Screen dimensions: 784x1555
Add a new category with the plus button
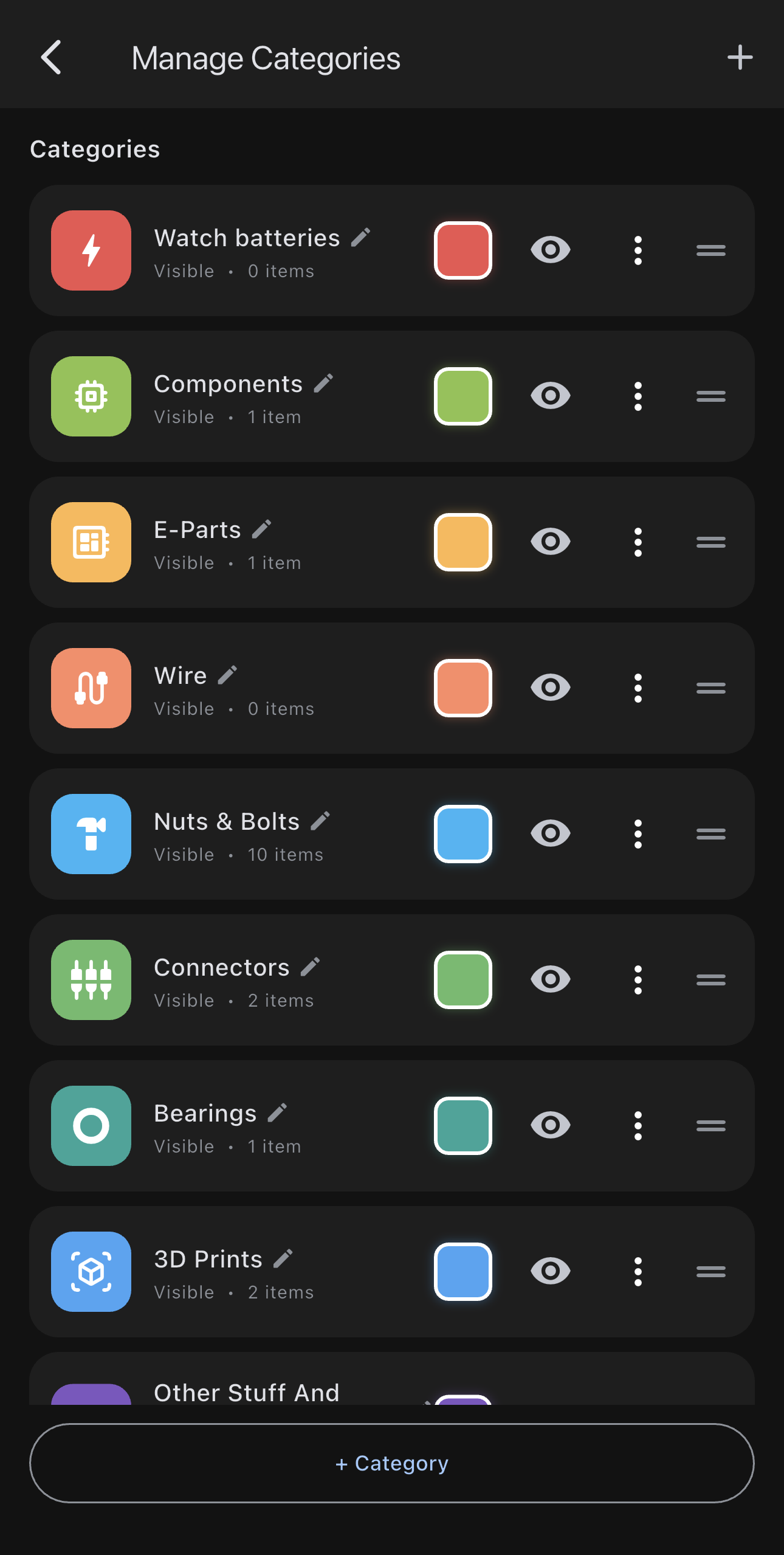pos(740,57)
